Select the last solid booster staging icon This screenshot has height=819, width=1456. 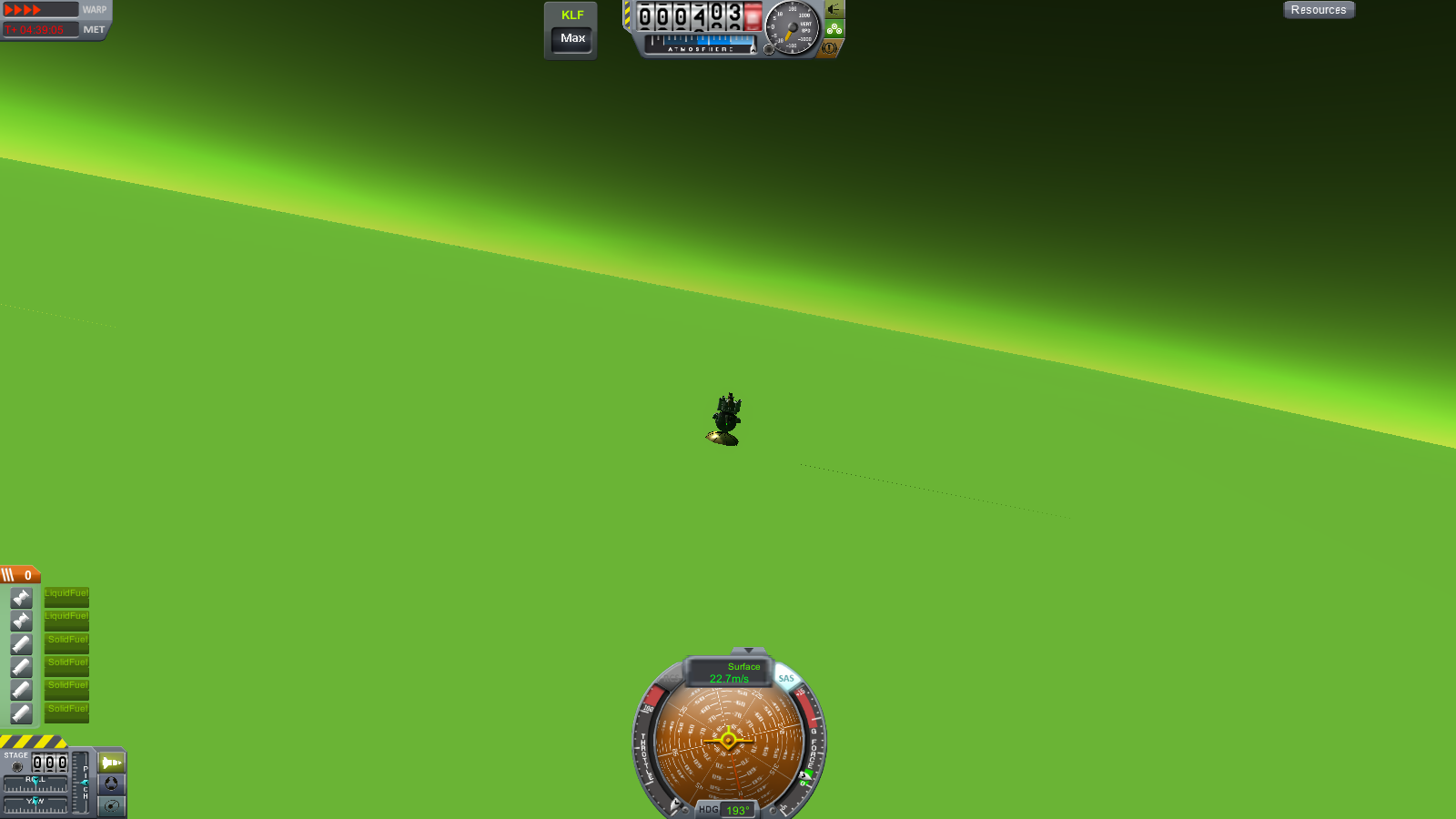pyautogui.click(x=22, y=713)
